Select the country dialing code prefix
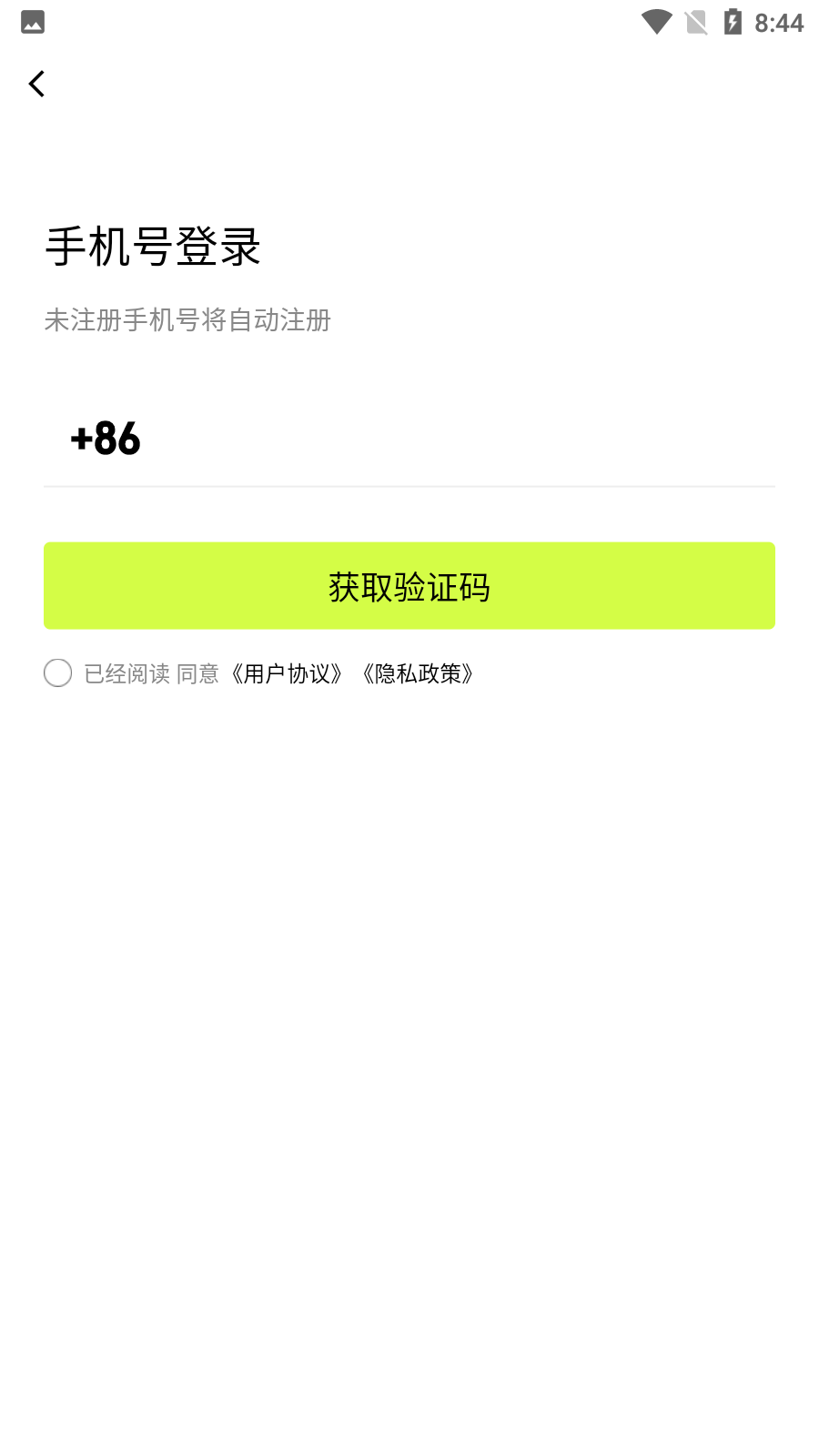 click(105, 439)
